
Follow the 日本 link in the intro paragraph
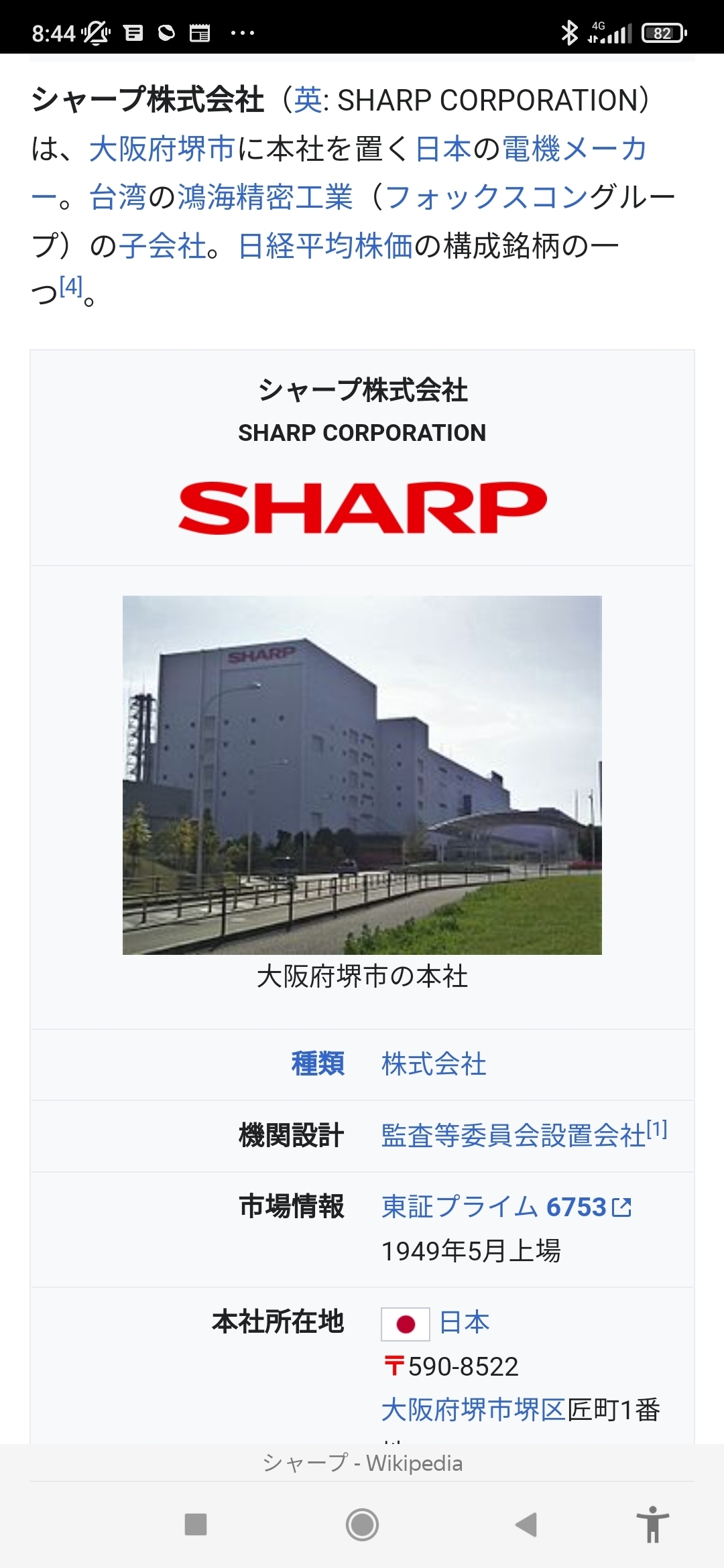[443, 149]
